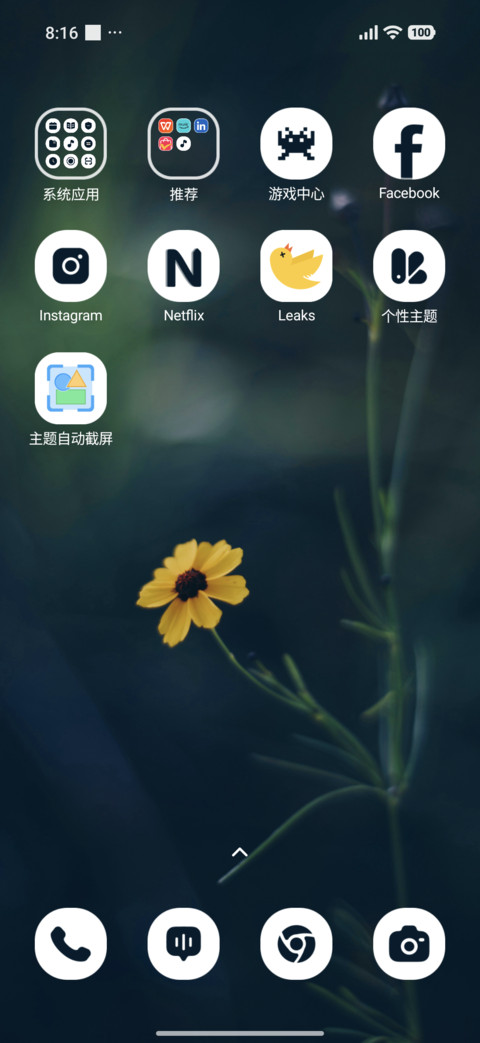Viewport: 480px width, 1043px height.
Task: Open the 系统应用 folder
Action: [70, 144]
